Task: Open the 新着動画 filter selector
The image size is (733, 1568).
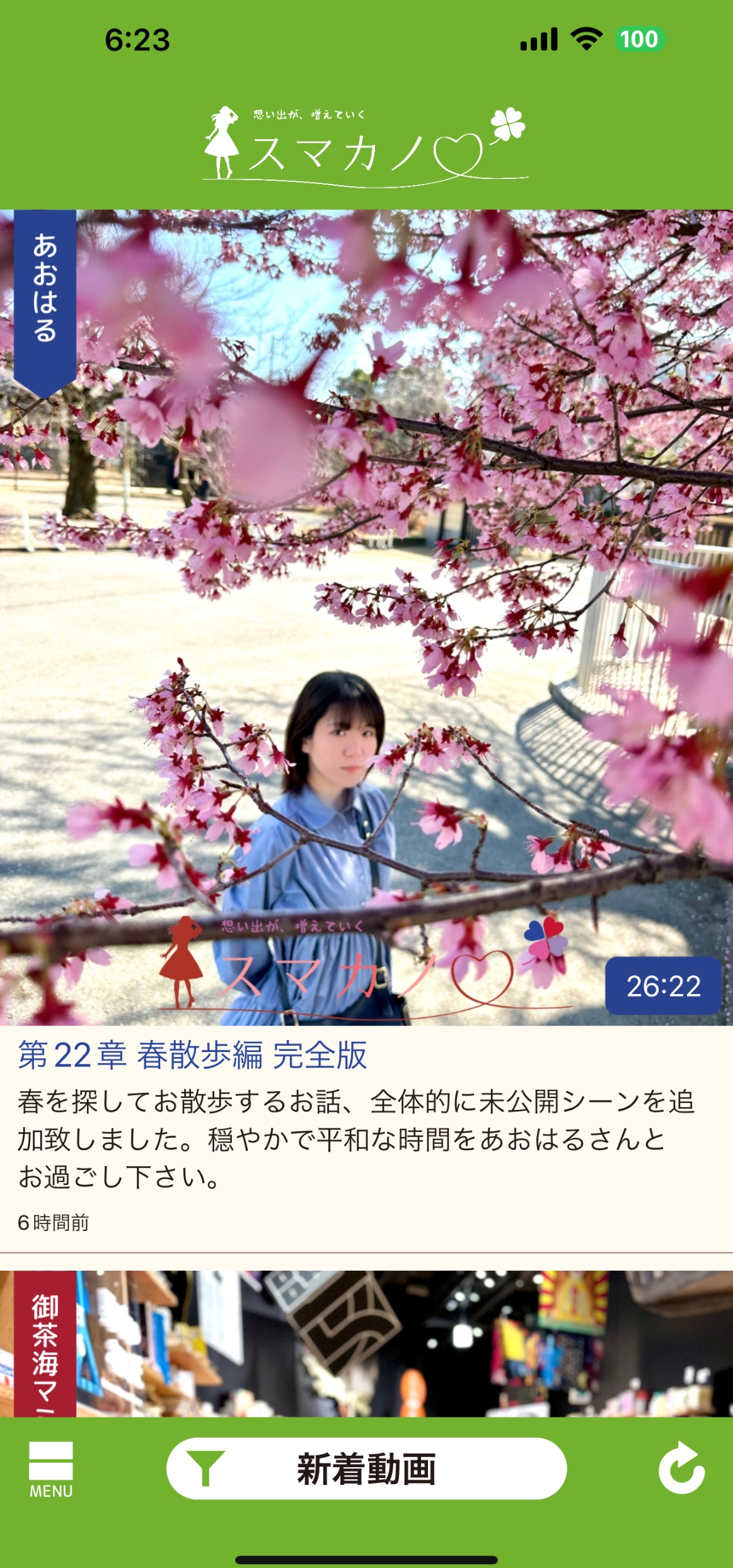Action: click(x=366, y=1468)
